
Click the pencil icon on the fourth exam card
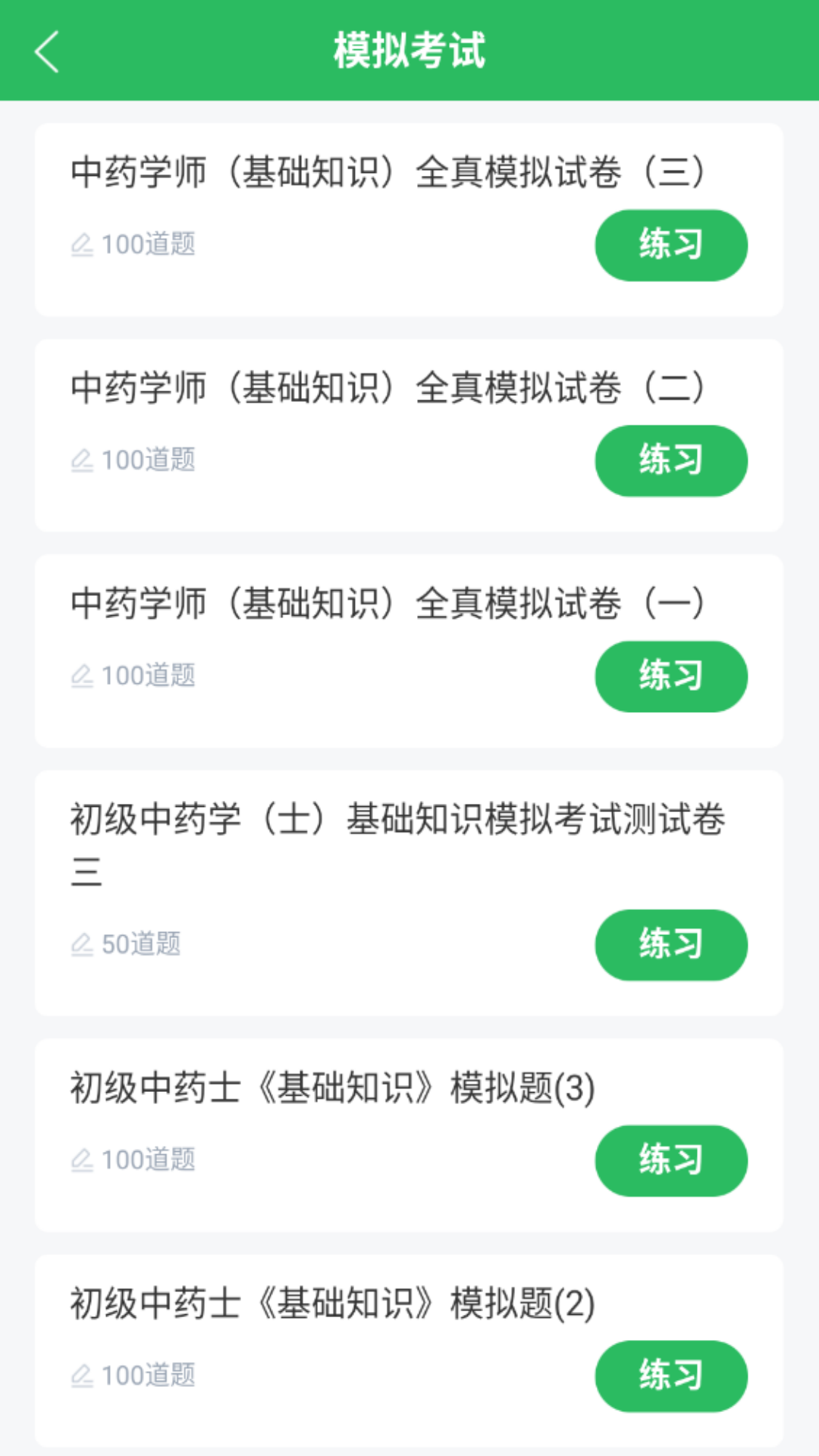(83, 944)
